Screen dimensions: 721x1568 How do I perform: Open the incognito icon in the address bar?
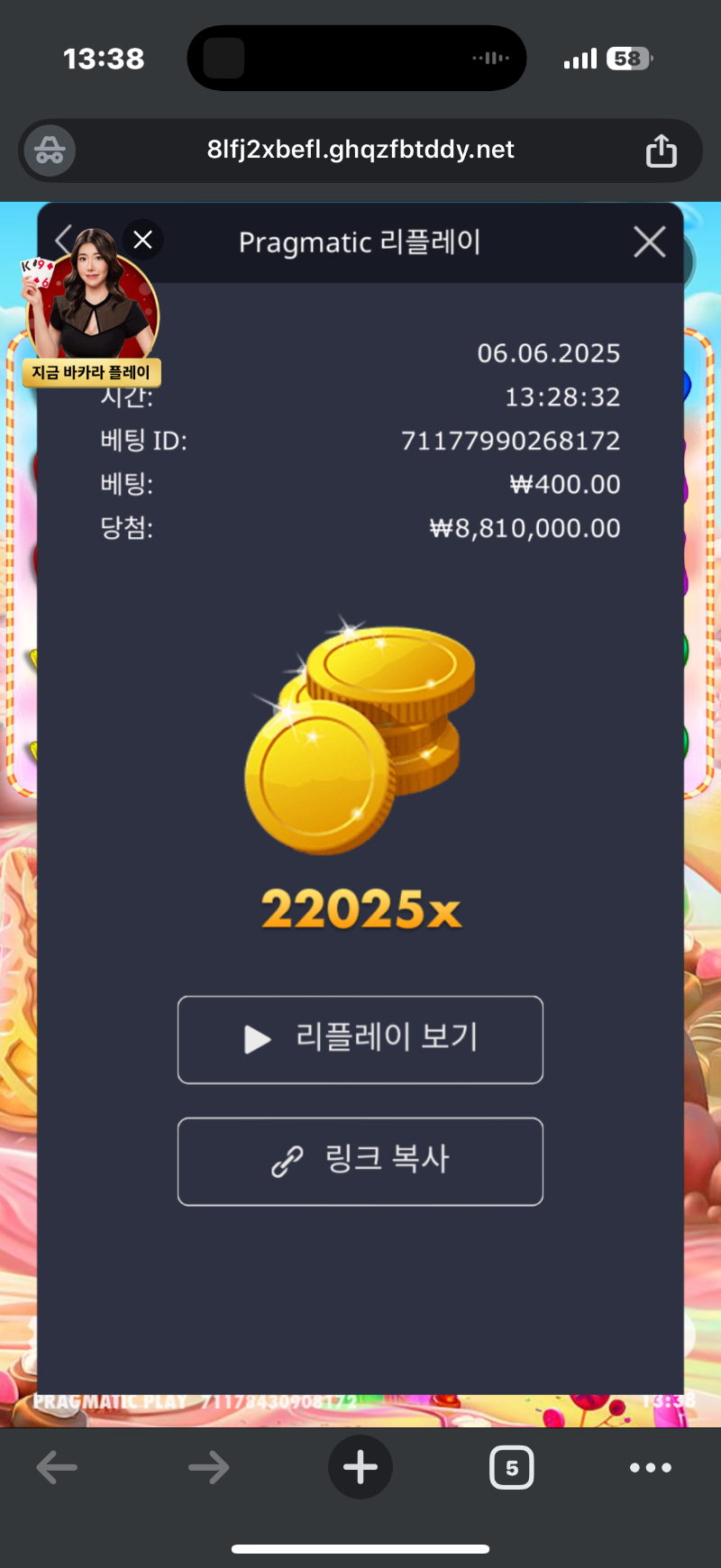tap(50, 150)
